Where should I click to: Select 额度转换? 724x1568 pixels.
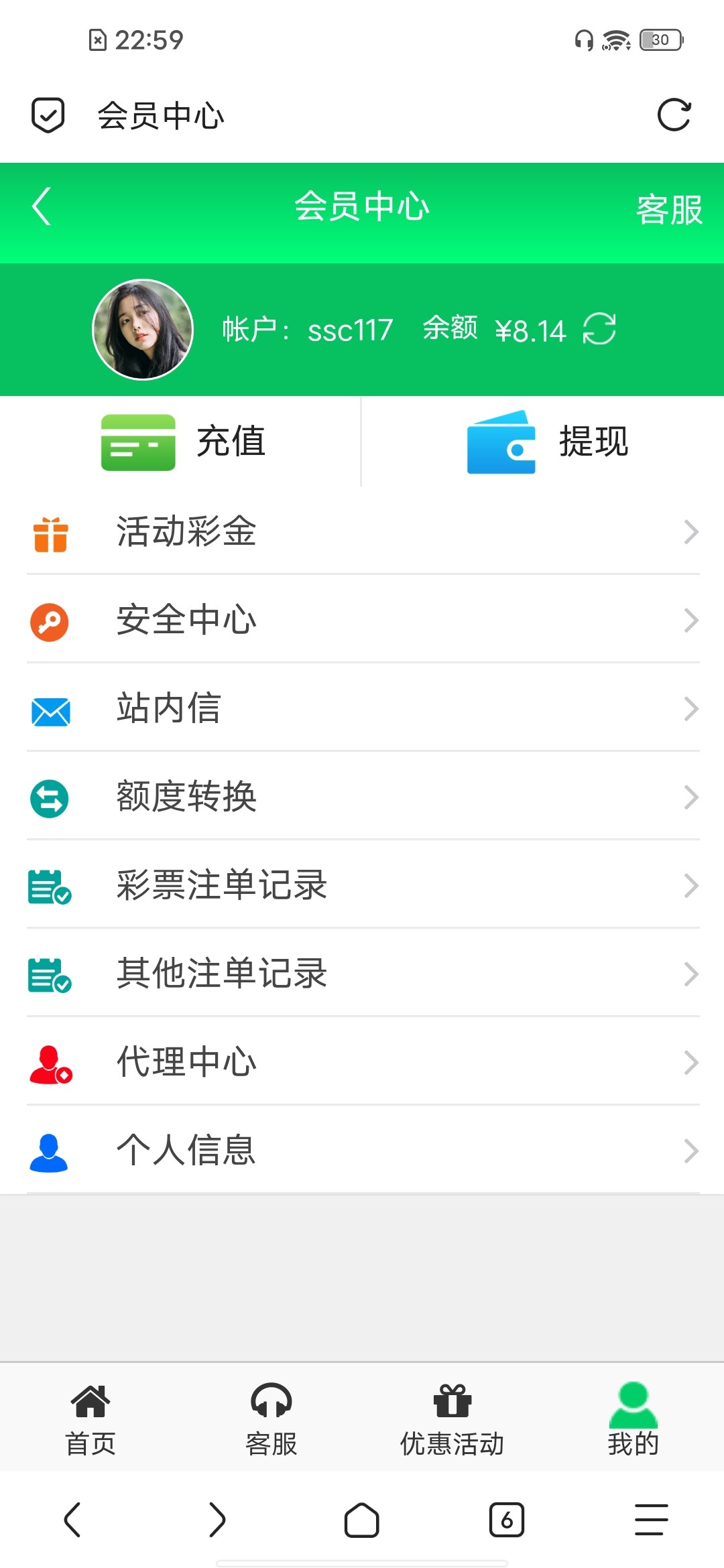pos(362,797)
